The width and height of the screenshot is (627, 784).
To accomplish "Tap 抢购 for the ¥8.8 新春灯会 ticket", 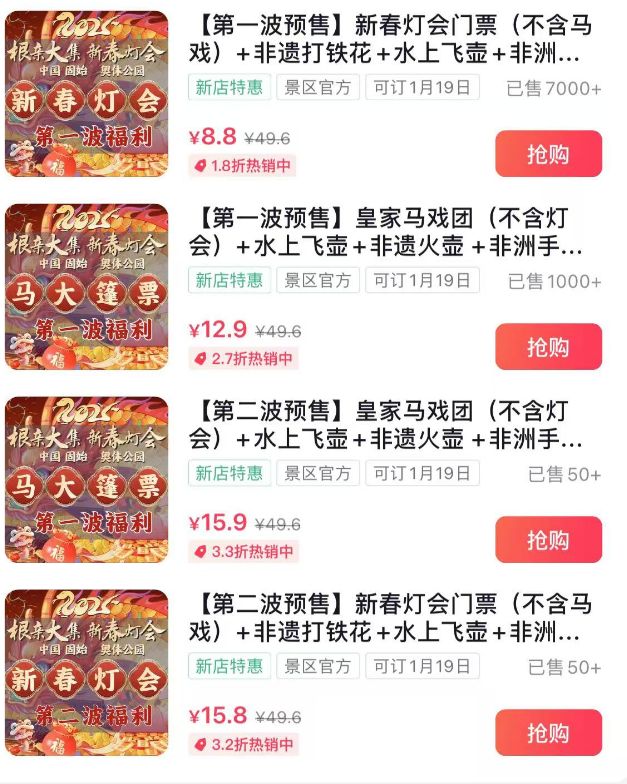I will coord(548,154).
